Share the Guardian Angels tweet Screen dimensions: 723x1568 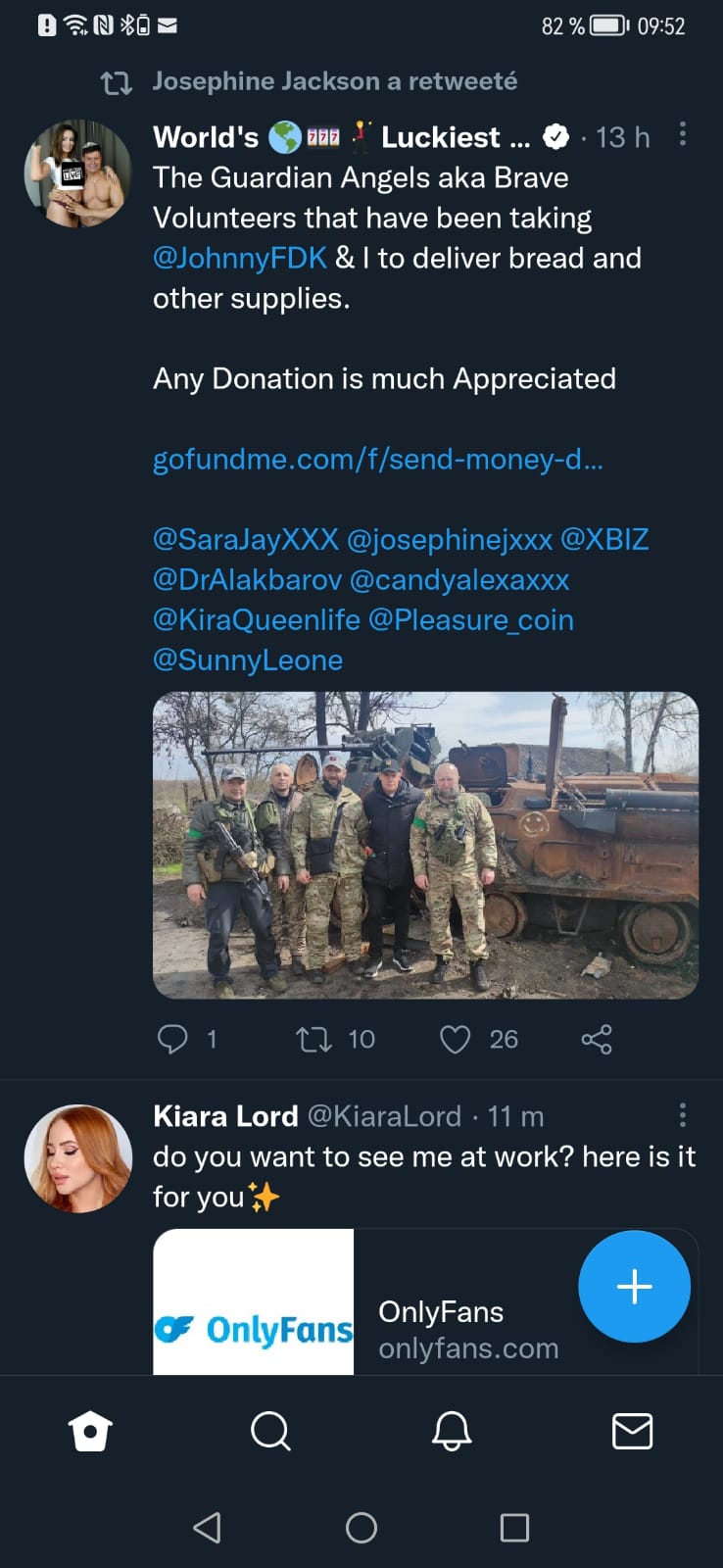pyautogui.click(x=597, y=1039)
